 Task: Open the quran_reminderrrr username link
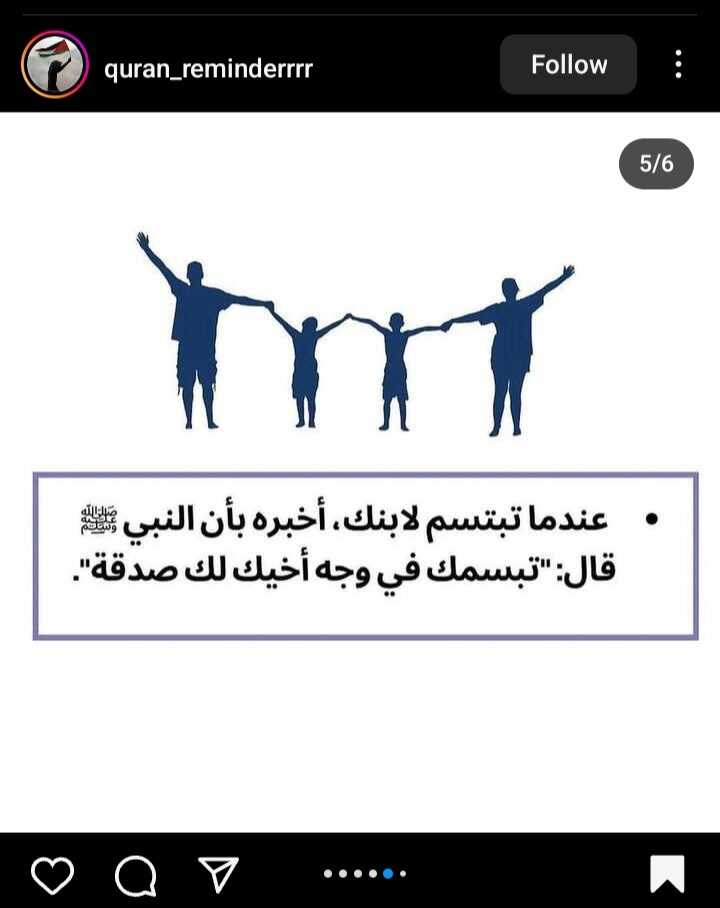[208, 68]
